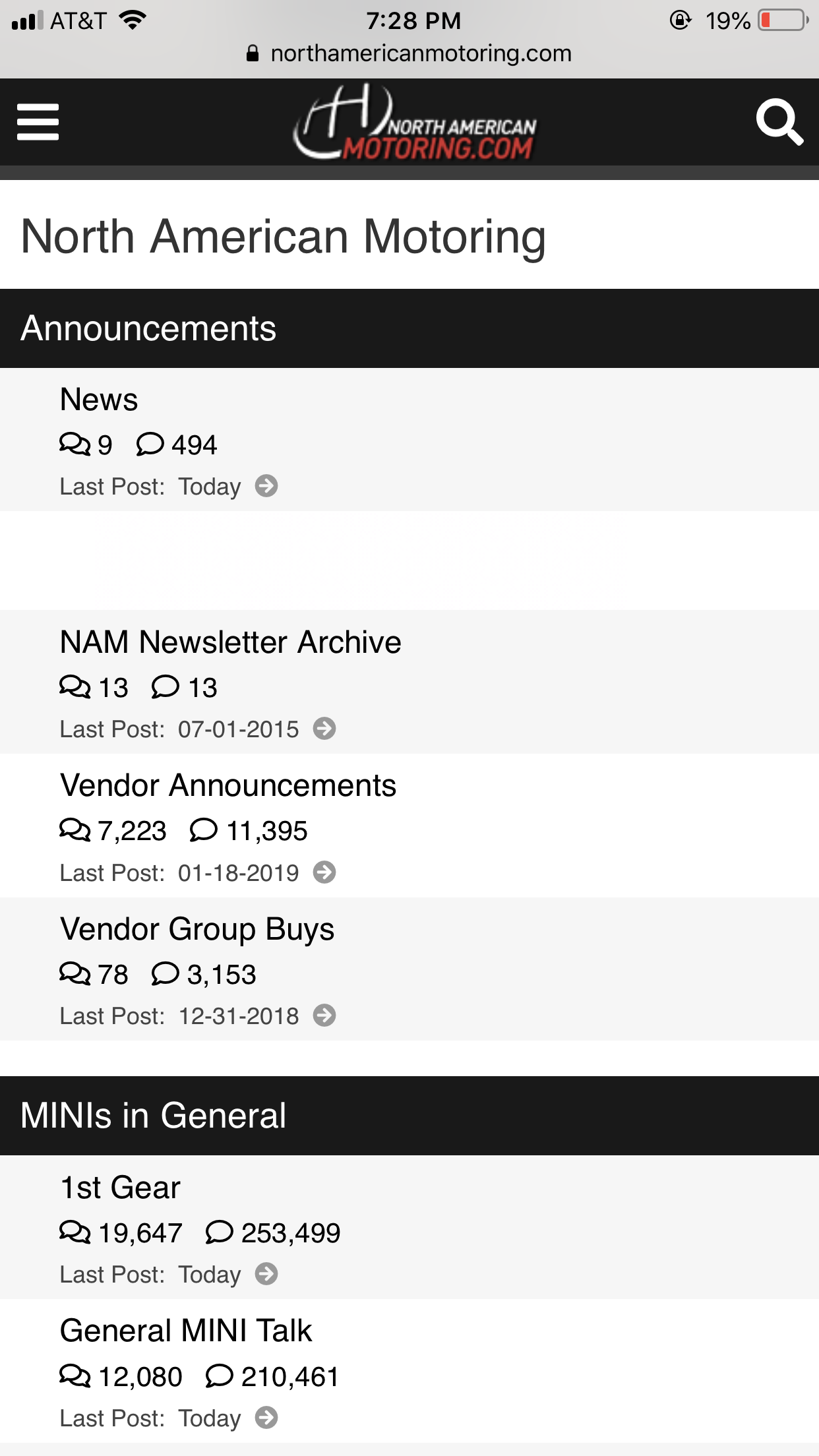Jump to last post dated 07-01-2015

(324, 729)
